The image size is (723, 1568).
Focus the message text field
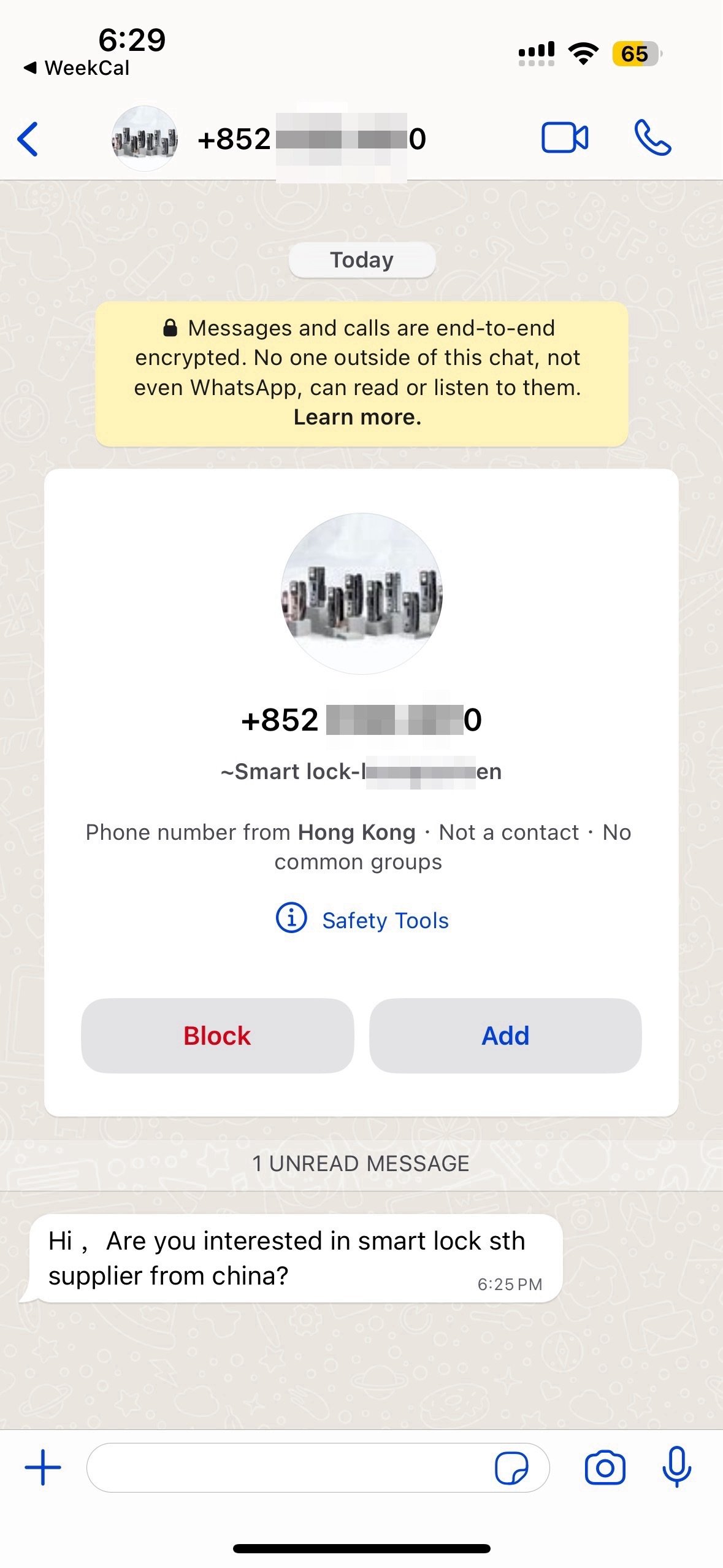pos(288,1467)
